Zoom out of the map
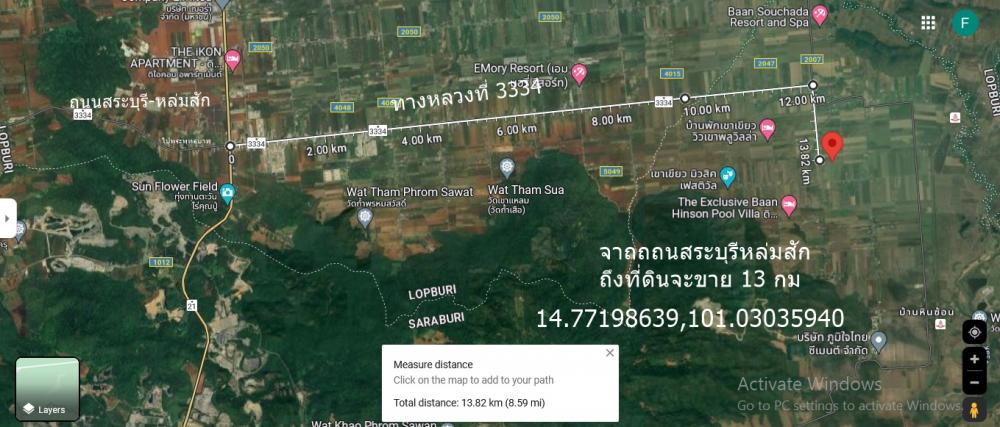The height and width of the screenshot is (427, 1000). tap(975, 382)
